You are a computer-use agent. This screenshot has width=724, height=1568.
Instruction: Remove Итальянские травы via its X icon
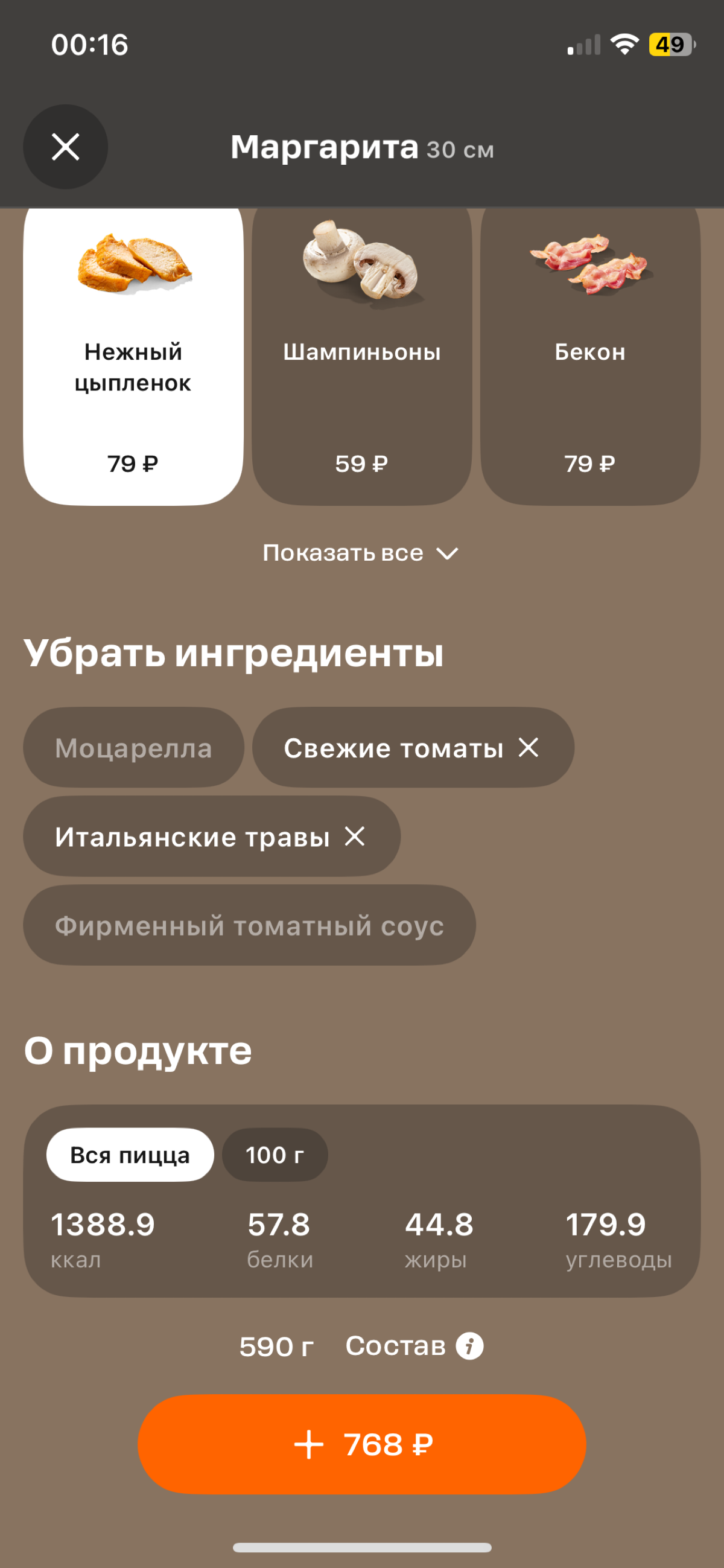[355, 837]
